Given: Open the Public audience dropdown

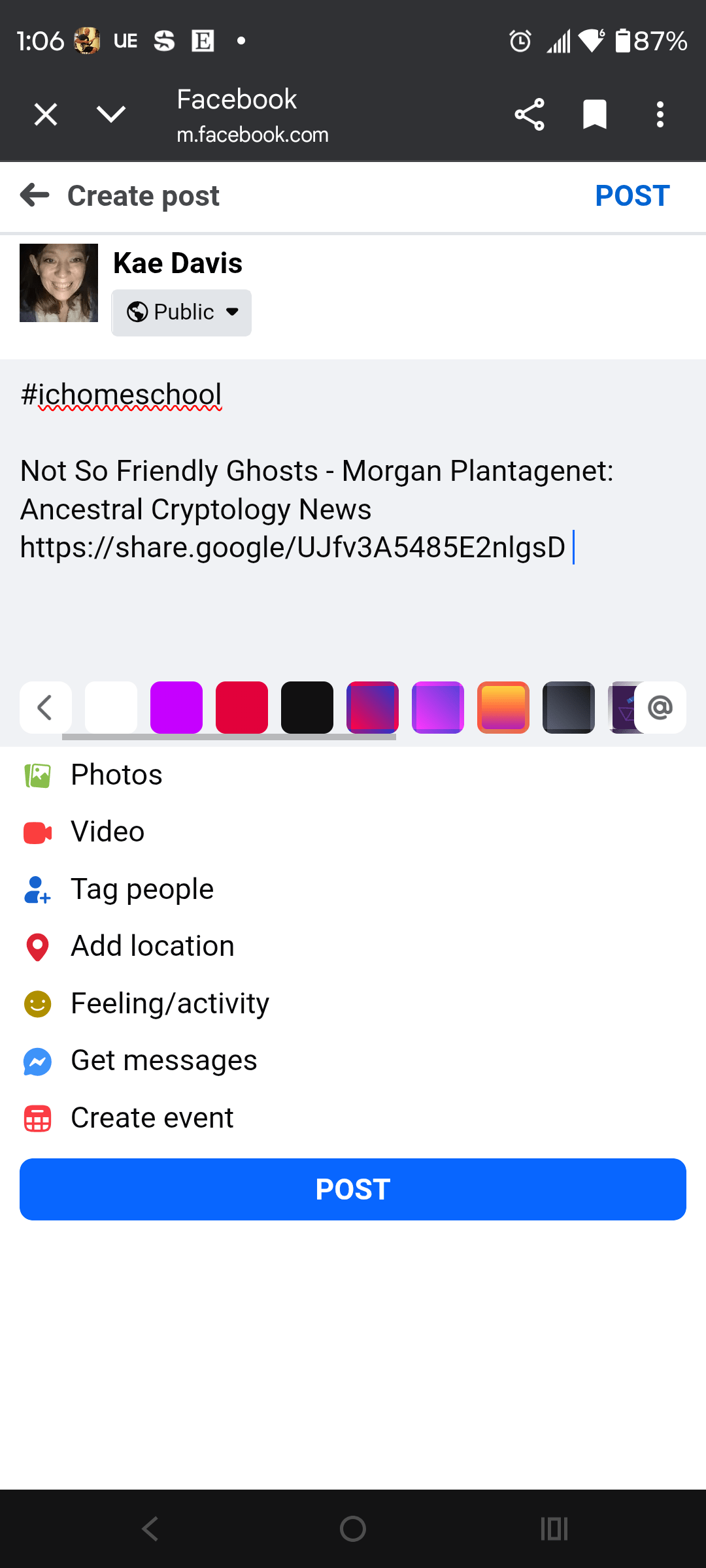Looking at the screenshot, I should click(181, 312).
